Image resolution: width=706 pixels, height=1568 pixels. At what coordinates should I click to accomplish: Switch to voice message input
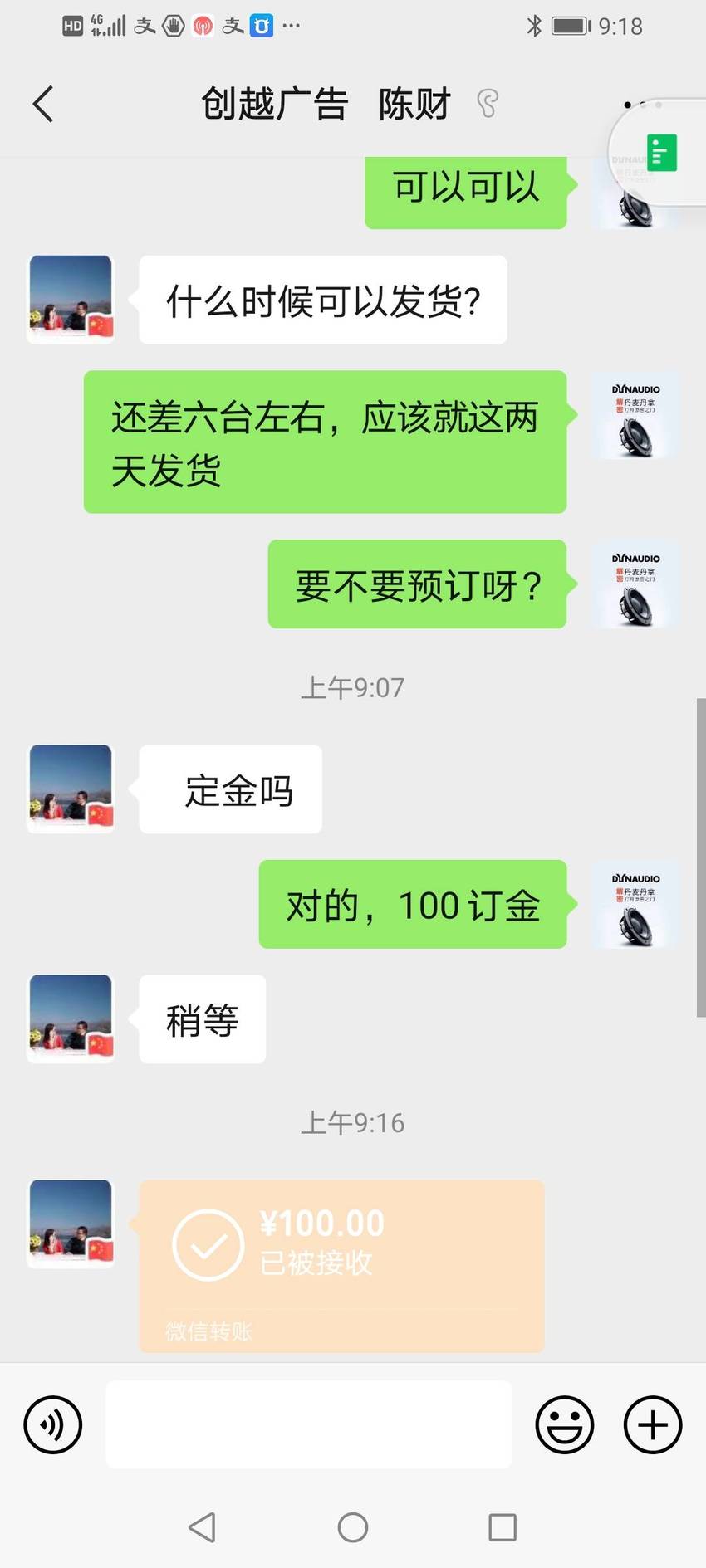53,1424
